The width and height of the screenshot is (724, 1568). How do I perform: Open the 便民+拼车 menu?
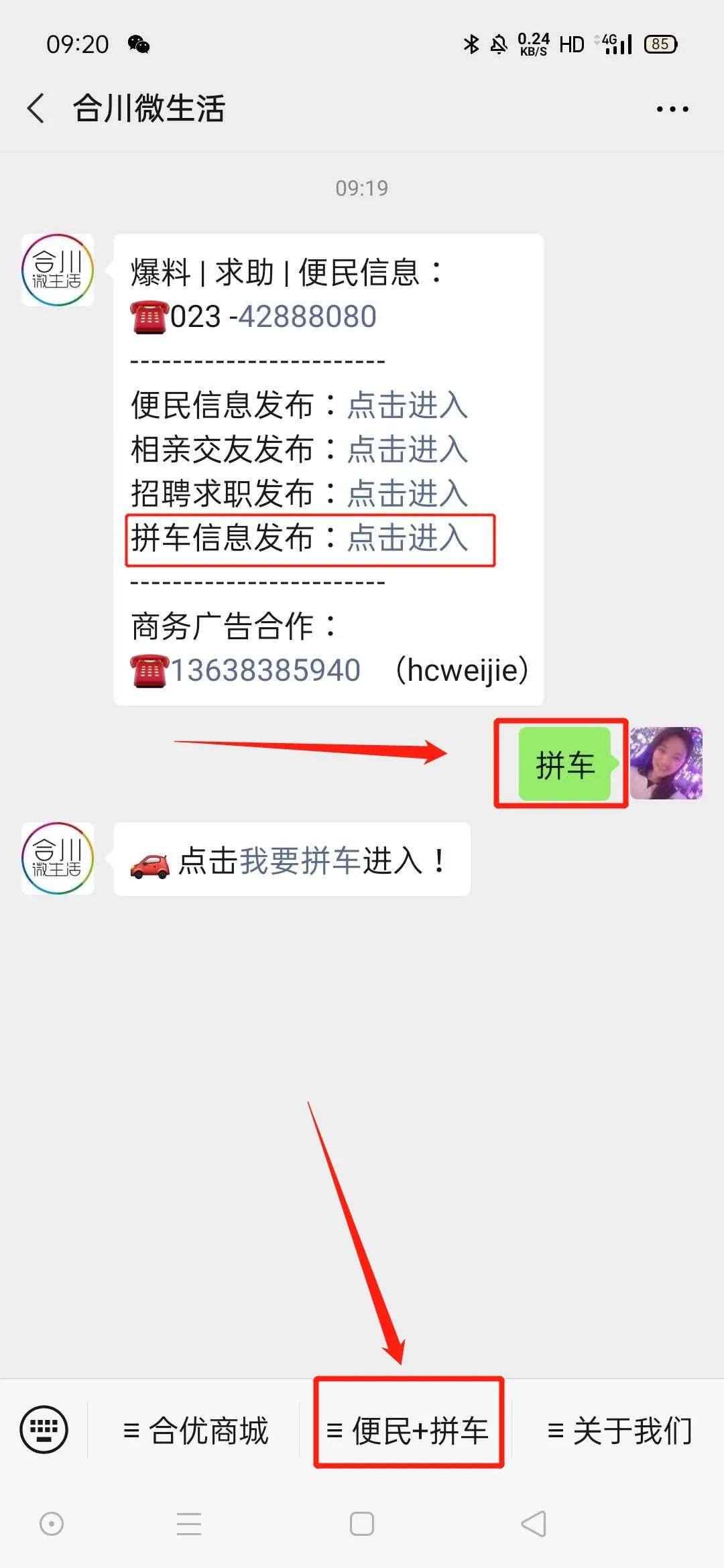coord(408,1431)
